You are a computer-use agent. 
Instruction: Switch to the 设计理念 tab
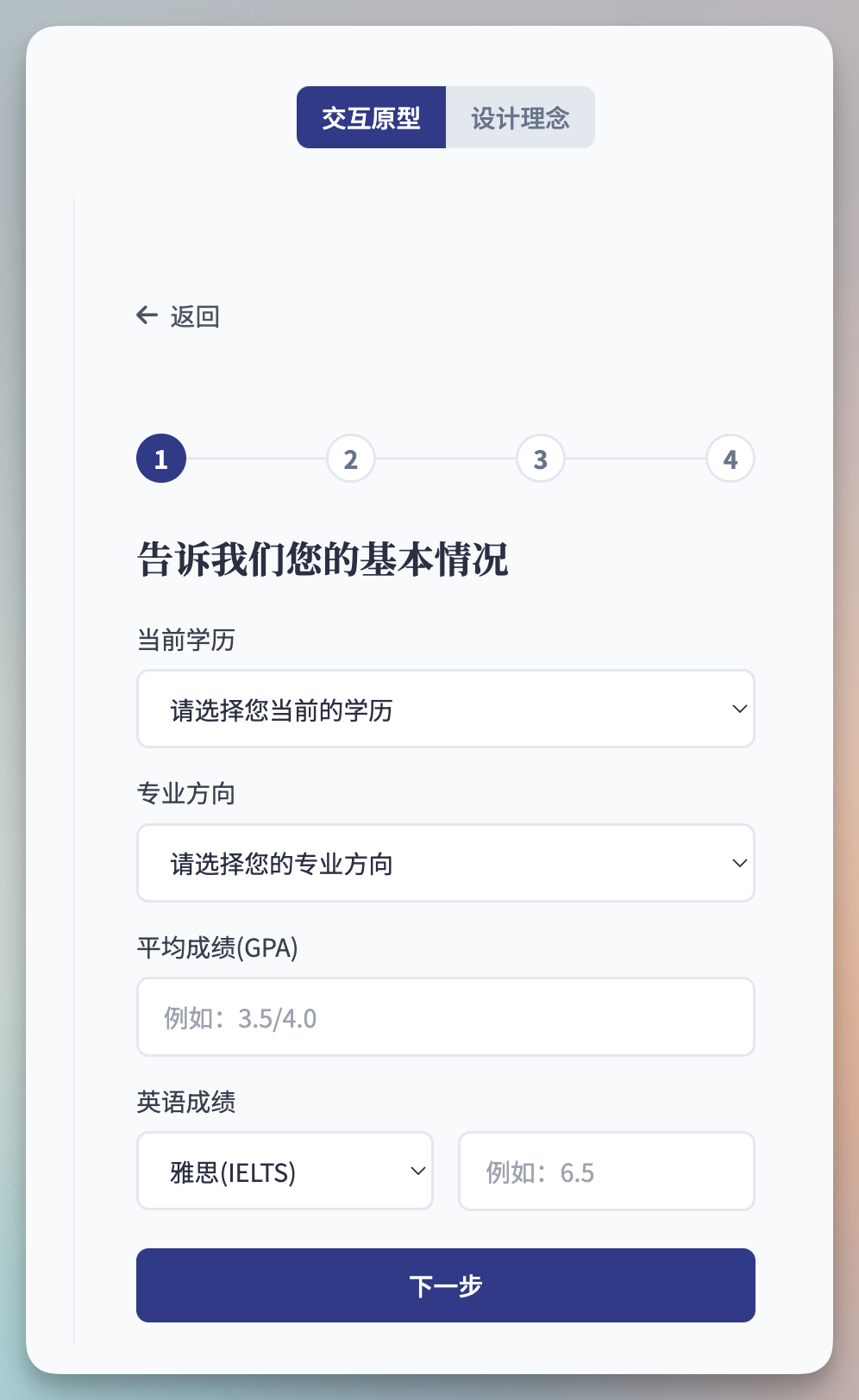tap(520, 117)
